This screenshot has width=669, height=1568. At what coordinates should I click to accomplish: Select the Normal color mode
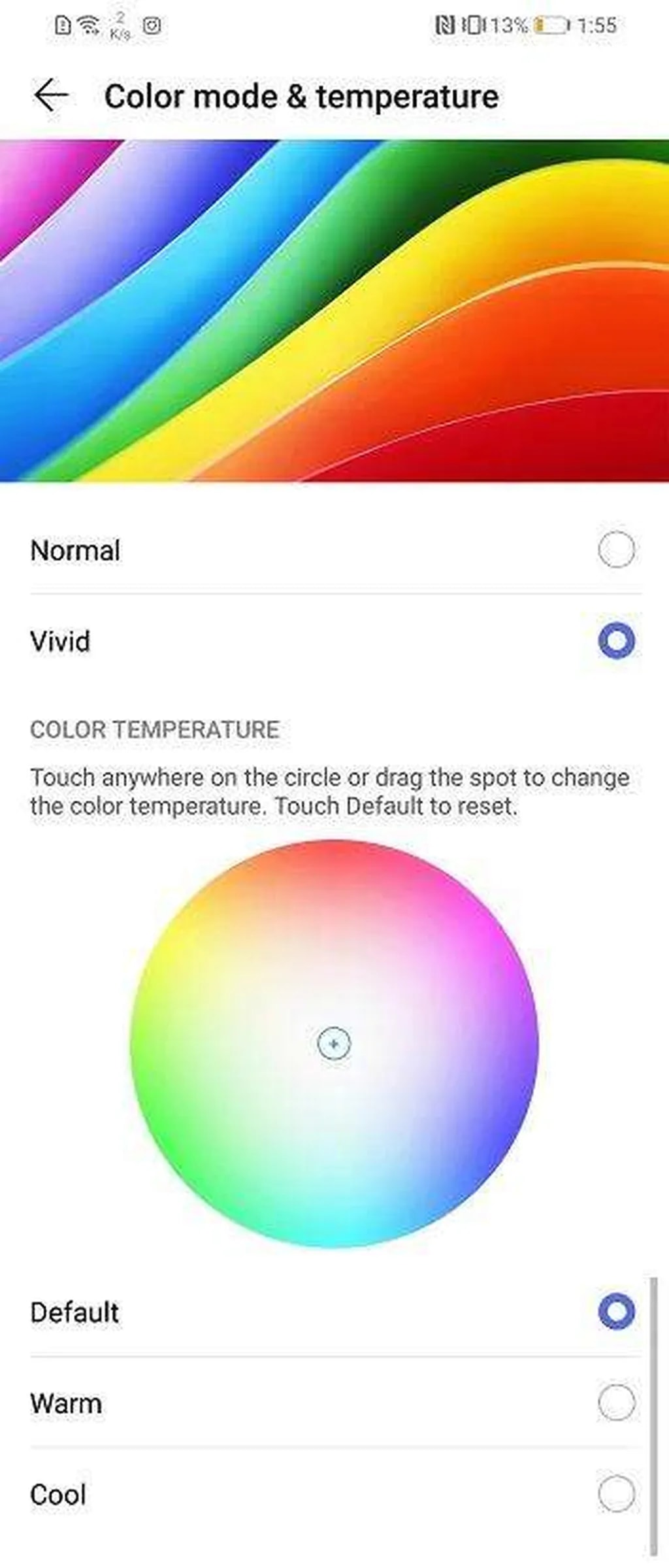point(615,550)
